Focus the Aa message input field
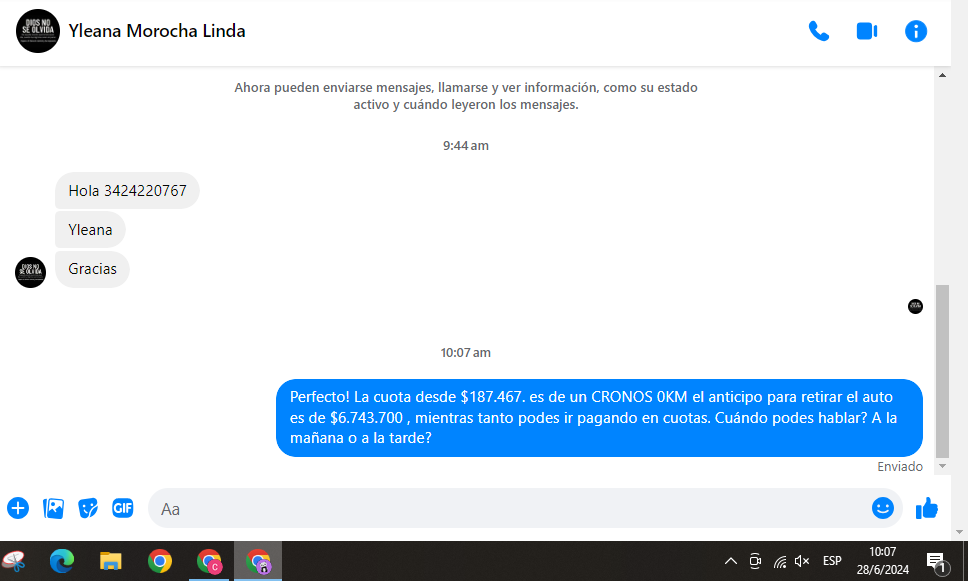 coord(500,508)
